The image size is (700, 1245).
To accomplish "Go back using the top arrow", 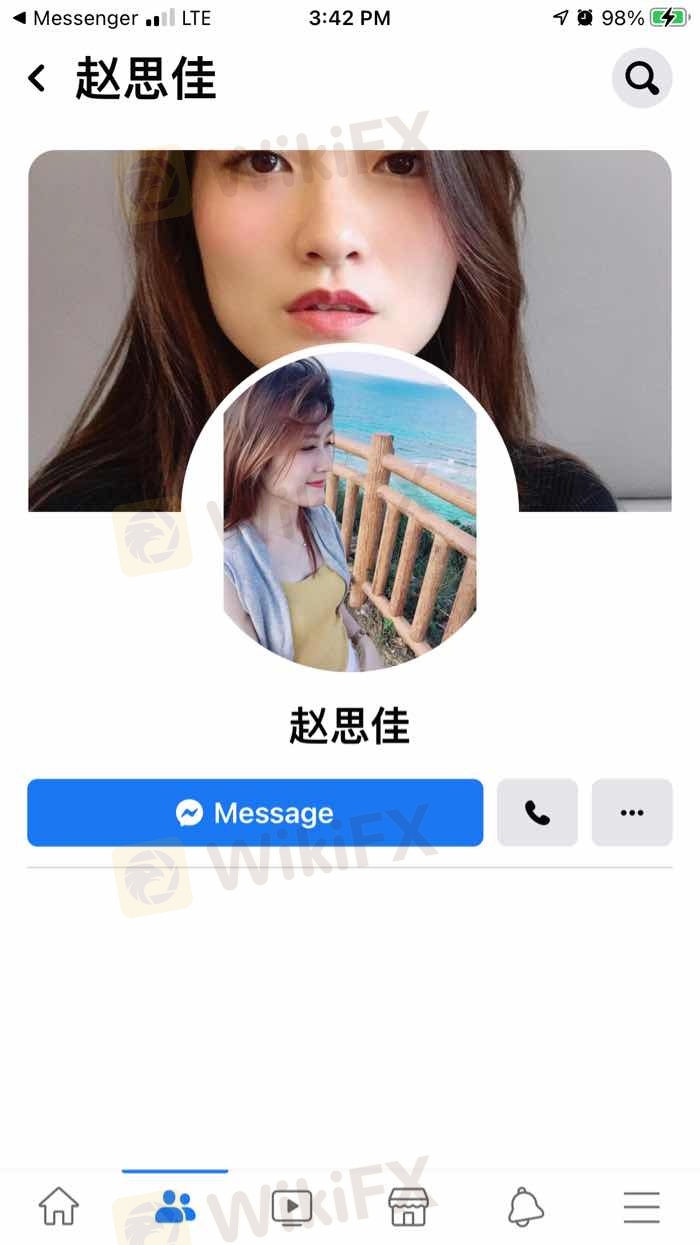I will (x=37, y=78).
